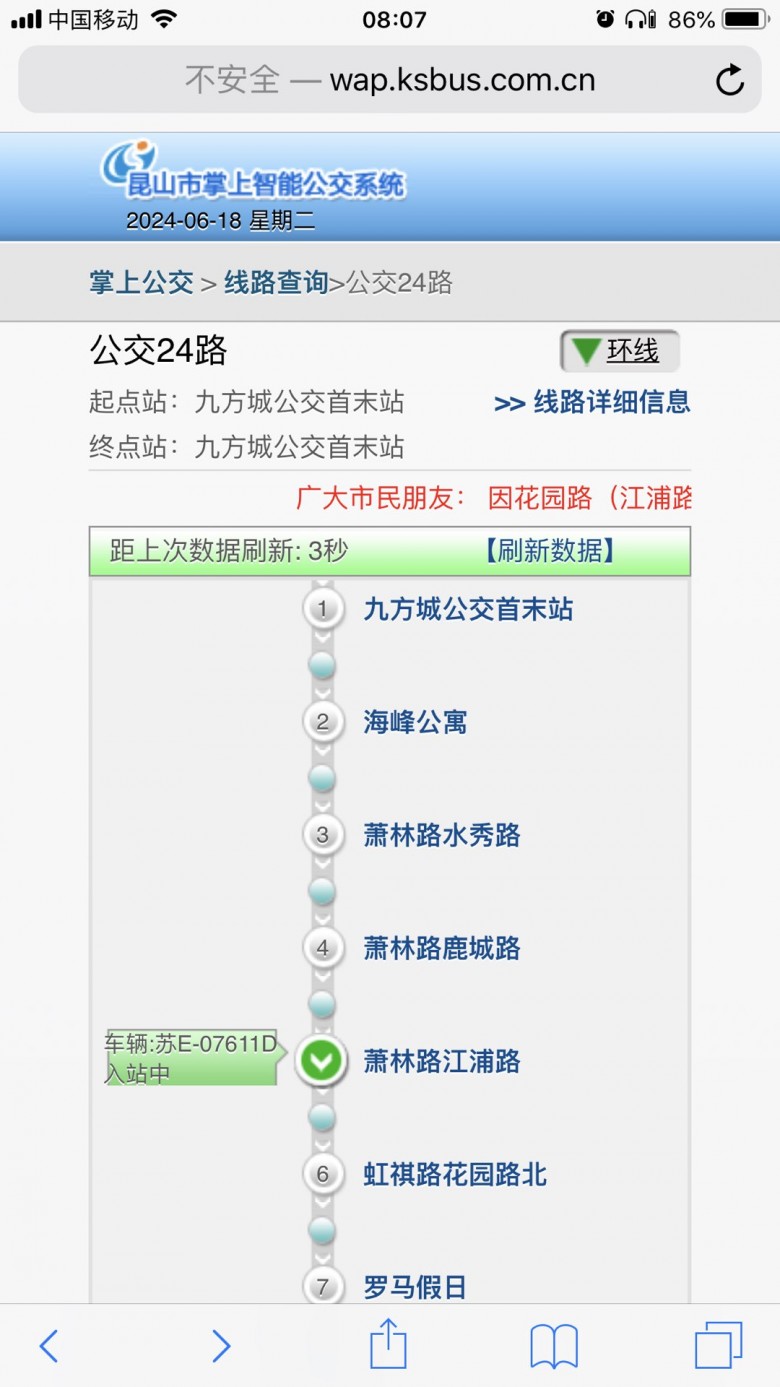Open the 萧林路鹿城路 stop
The width and height of the screenshot is (780, 1387).
[x=442, y=948]
